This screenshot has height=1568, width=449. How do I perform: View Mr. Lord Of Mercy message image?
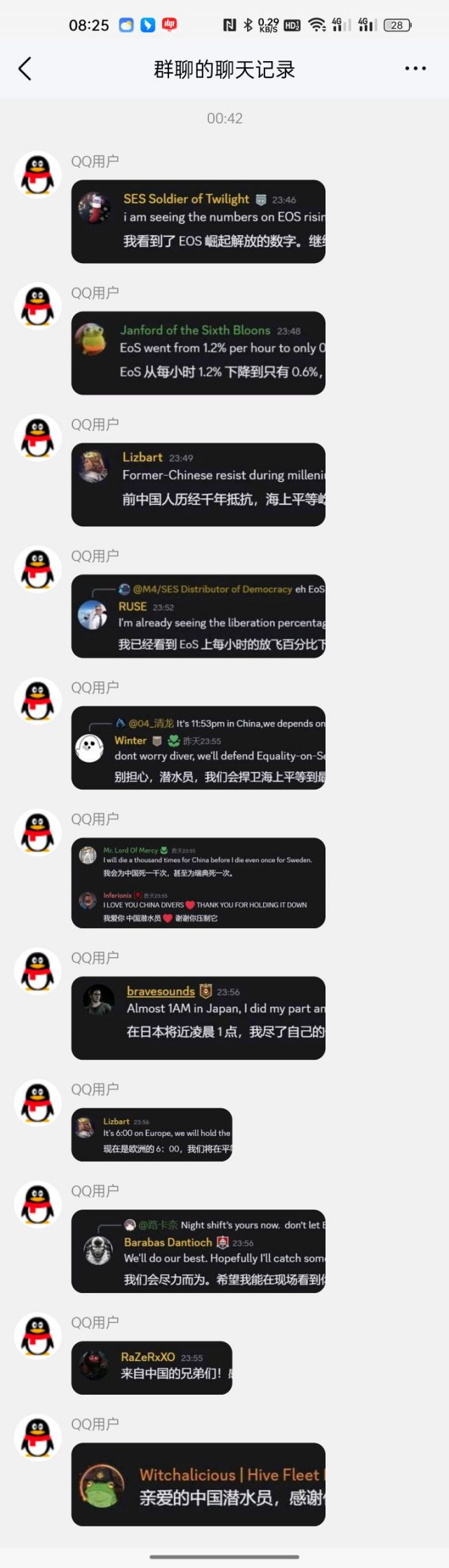(198, 883)
